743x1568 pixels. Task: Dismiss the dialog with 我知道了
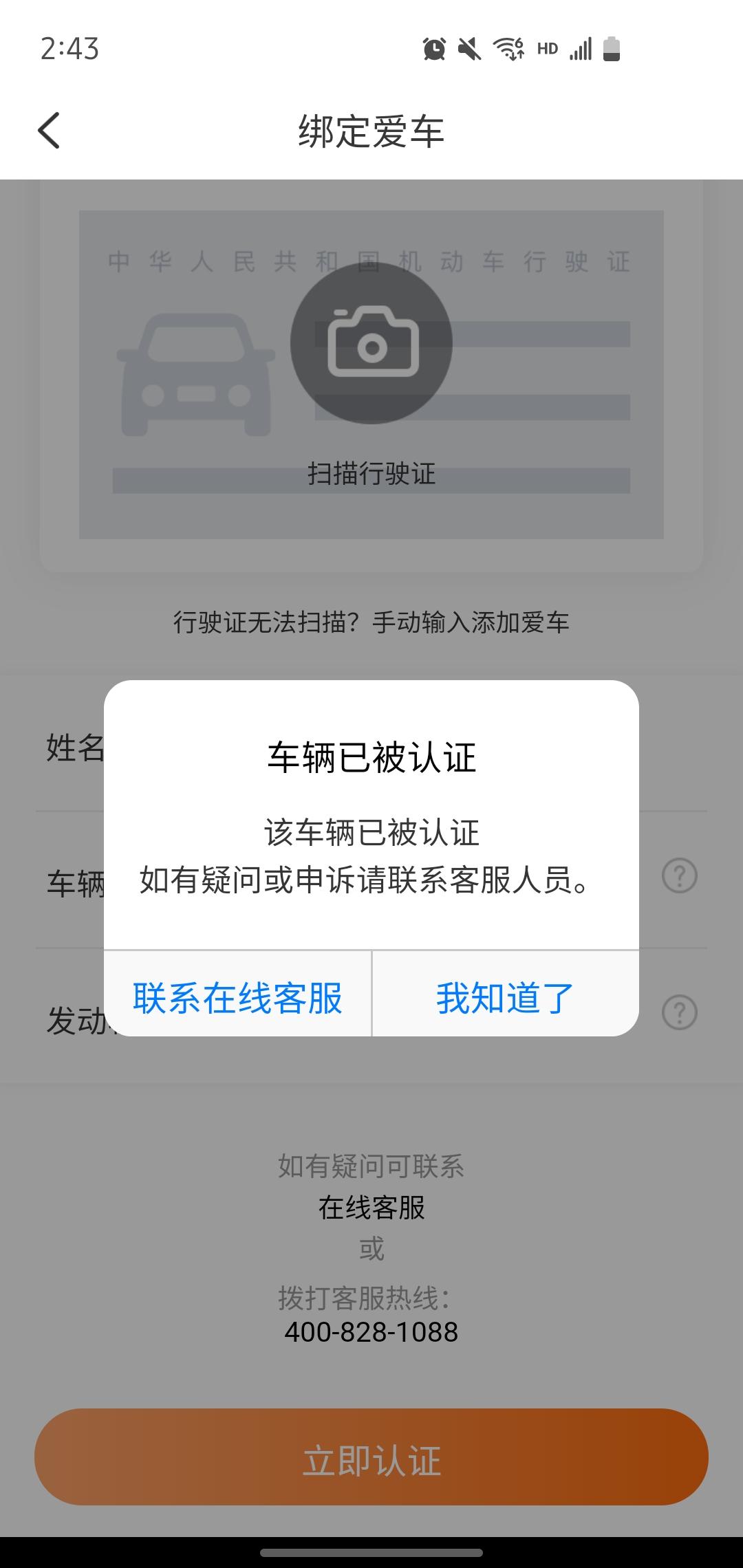pyautogui.click(x=506, y=997)
